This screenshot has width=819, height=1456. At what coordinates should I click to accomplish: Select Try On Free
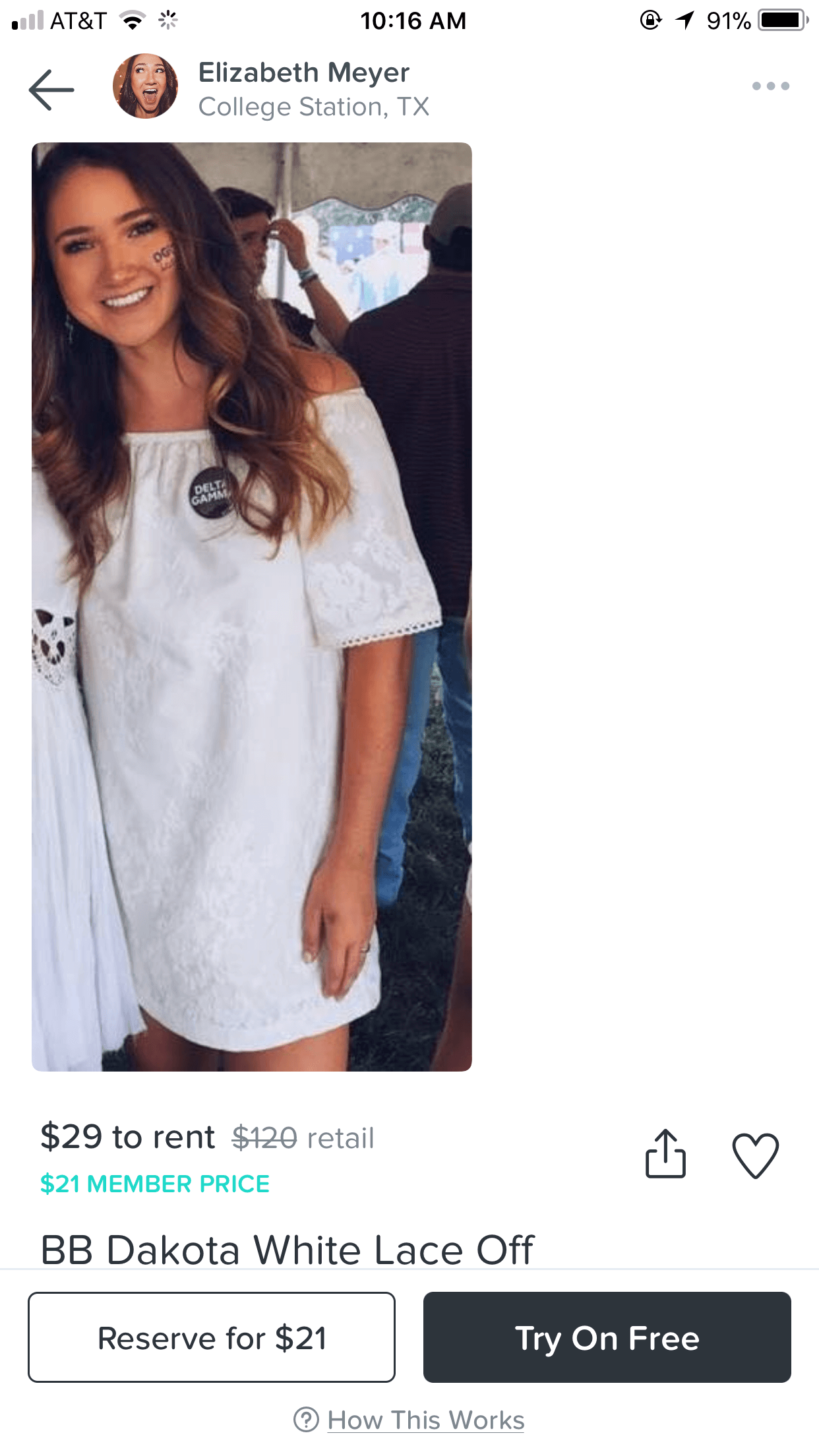607,1337
